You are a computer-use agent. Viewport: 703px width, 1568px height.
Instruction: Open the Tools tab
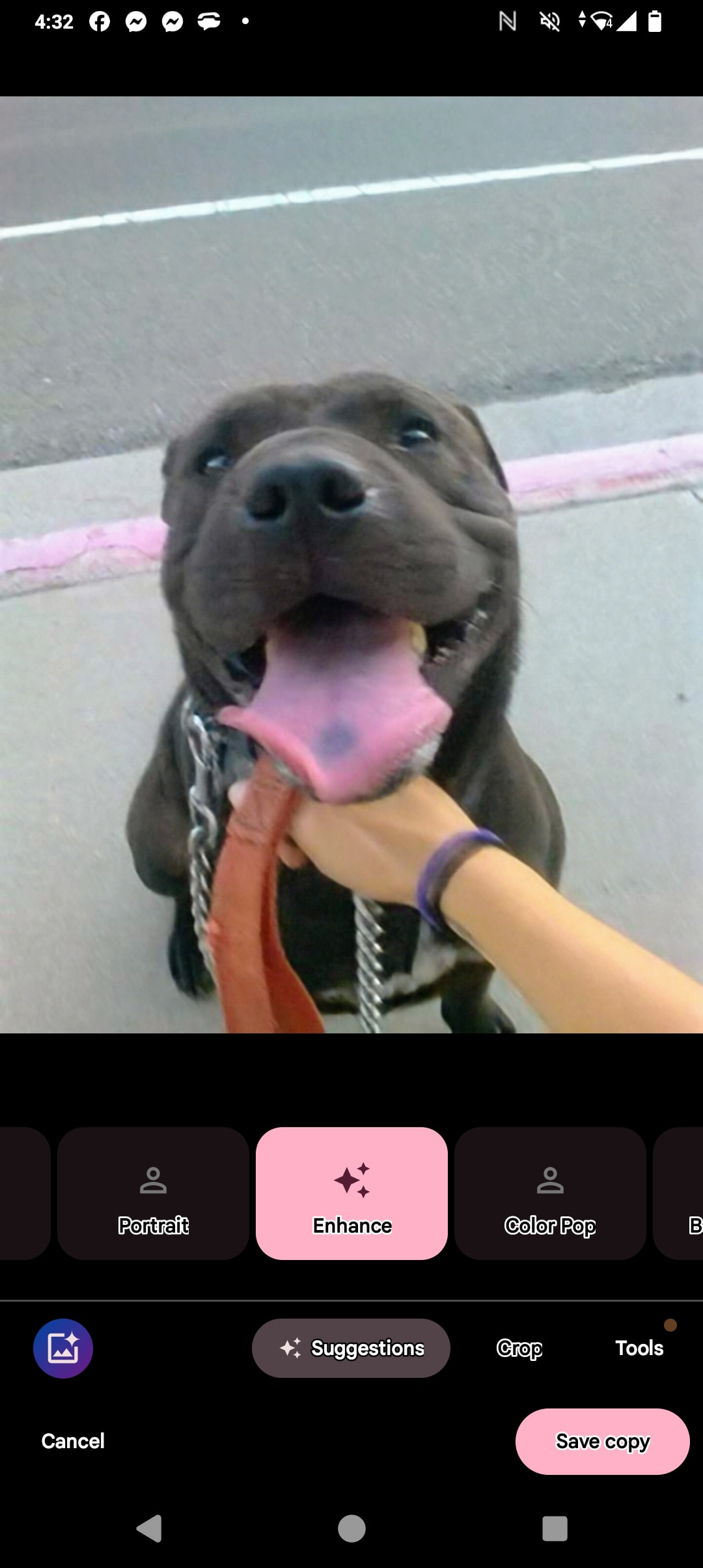coord(639,1348)
